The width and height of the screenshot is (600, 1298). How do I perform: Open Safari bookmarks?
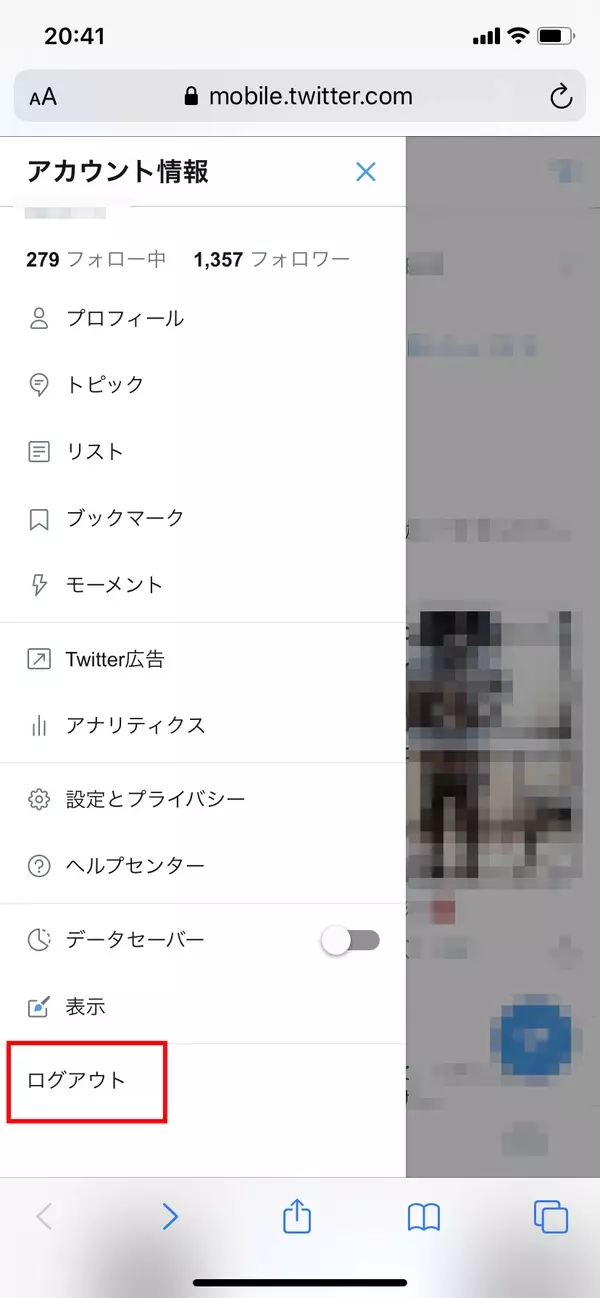[x=424, y=1217]
